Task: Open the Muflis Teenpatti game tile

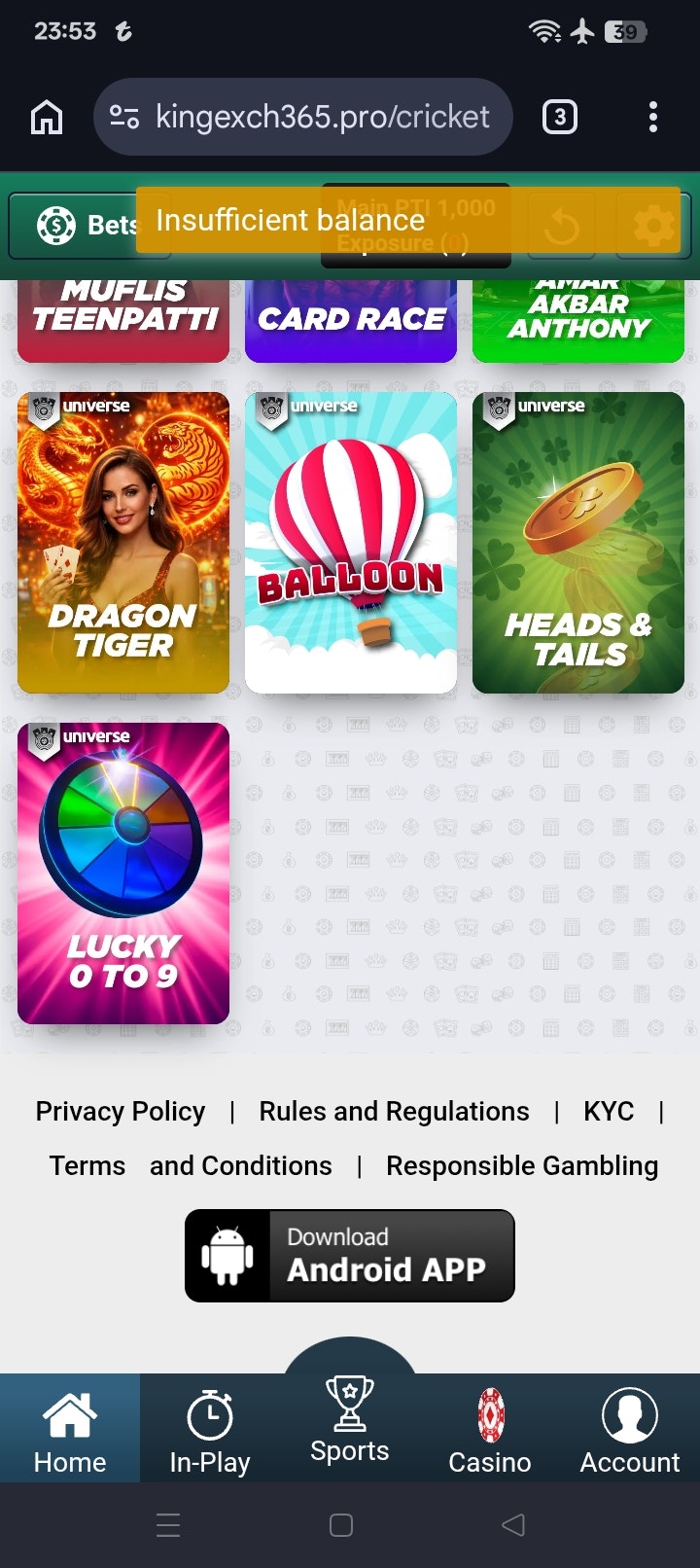Action: (123, 321)
